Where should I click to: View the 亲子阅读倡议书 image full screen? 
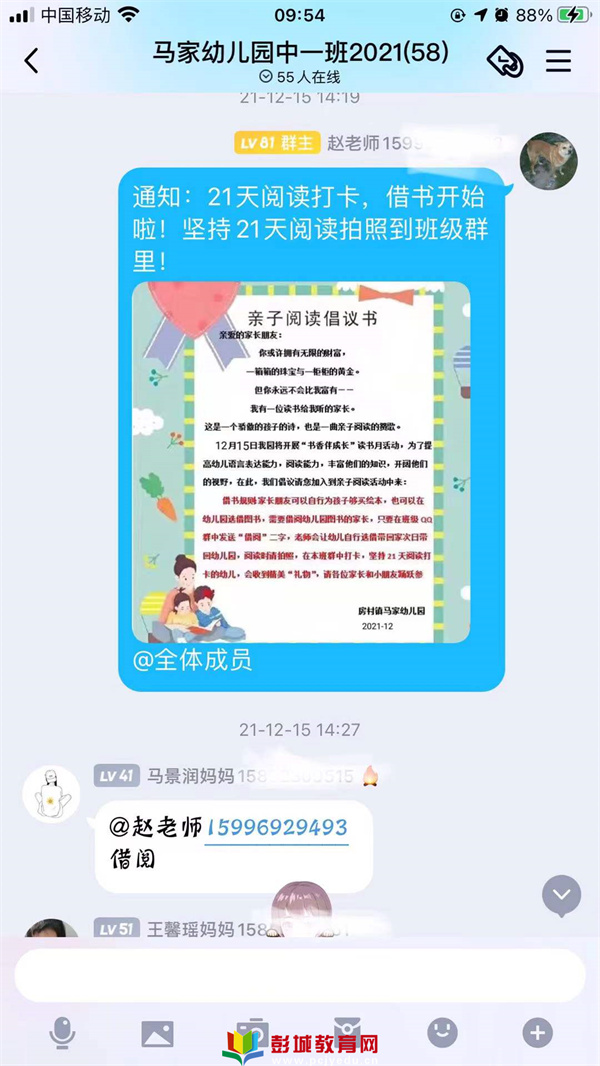pos(302,462)
